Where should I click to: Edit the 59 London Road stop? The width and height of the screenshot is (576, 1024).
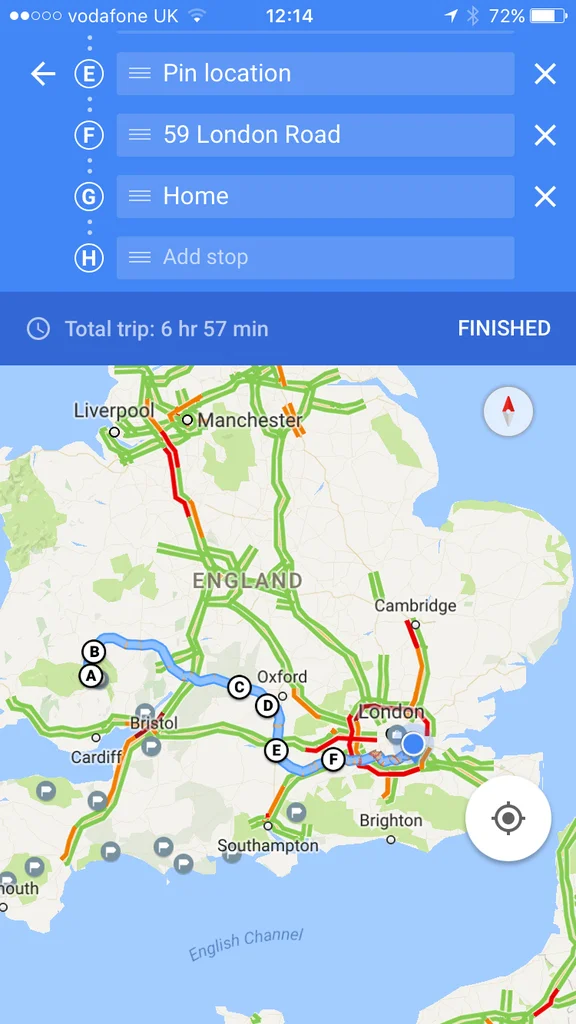point(315,135)
